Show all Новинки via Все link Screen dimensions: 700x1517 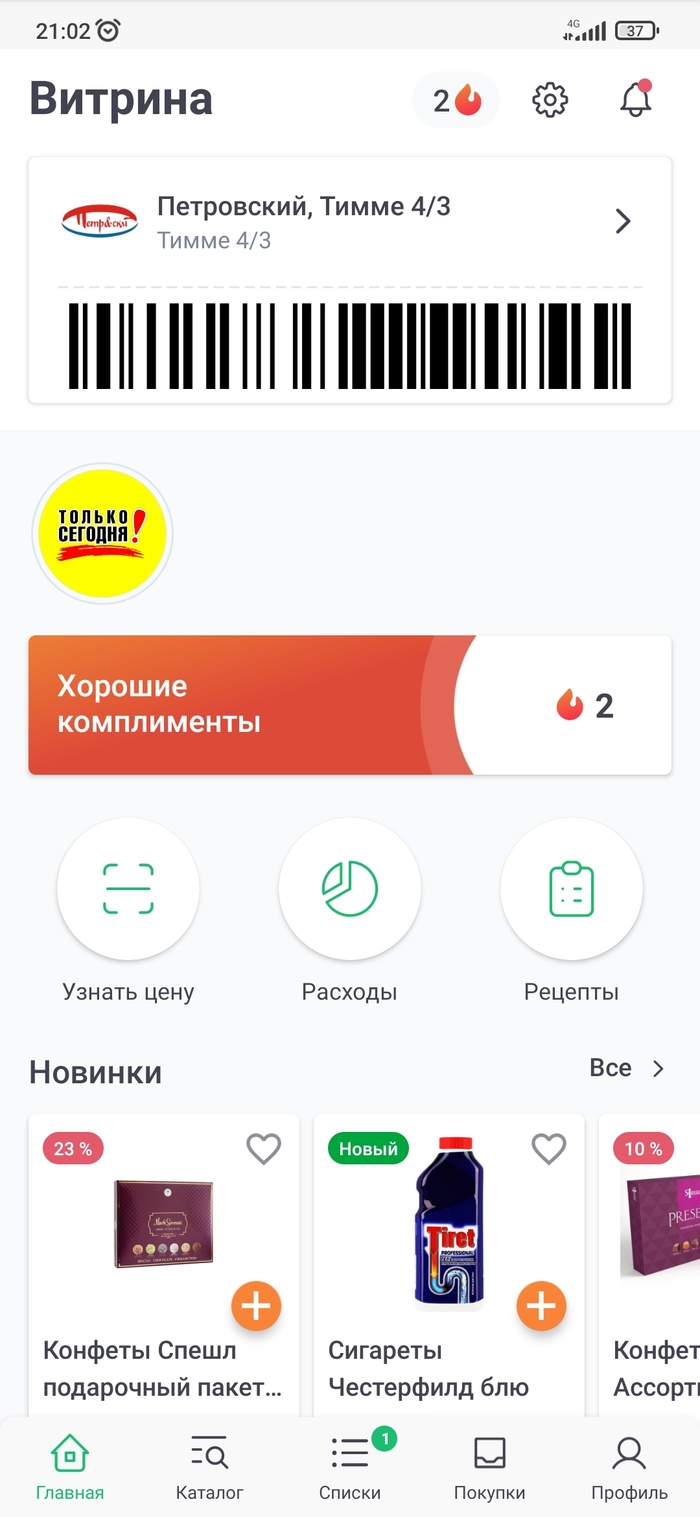click(x=627, y=1068)
